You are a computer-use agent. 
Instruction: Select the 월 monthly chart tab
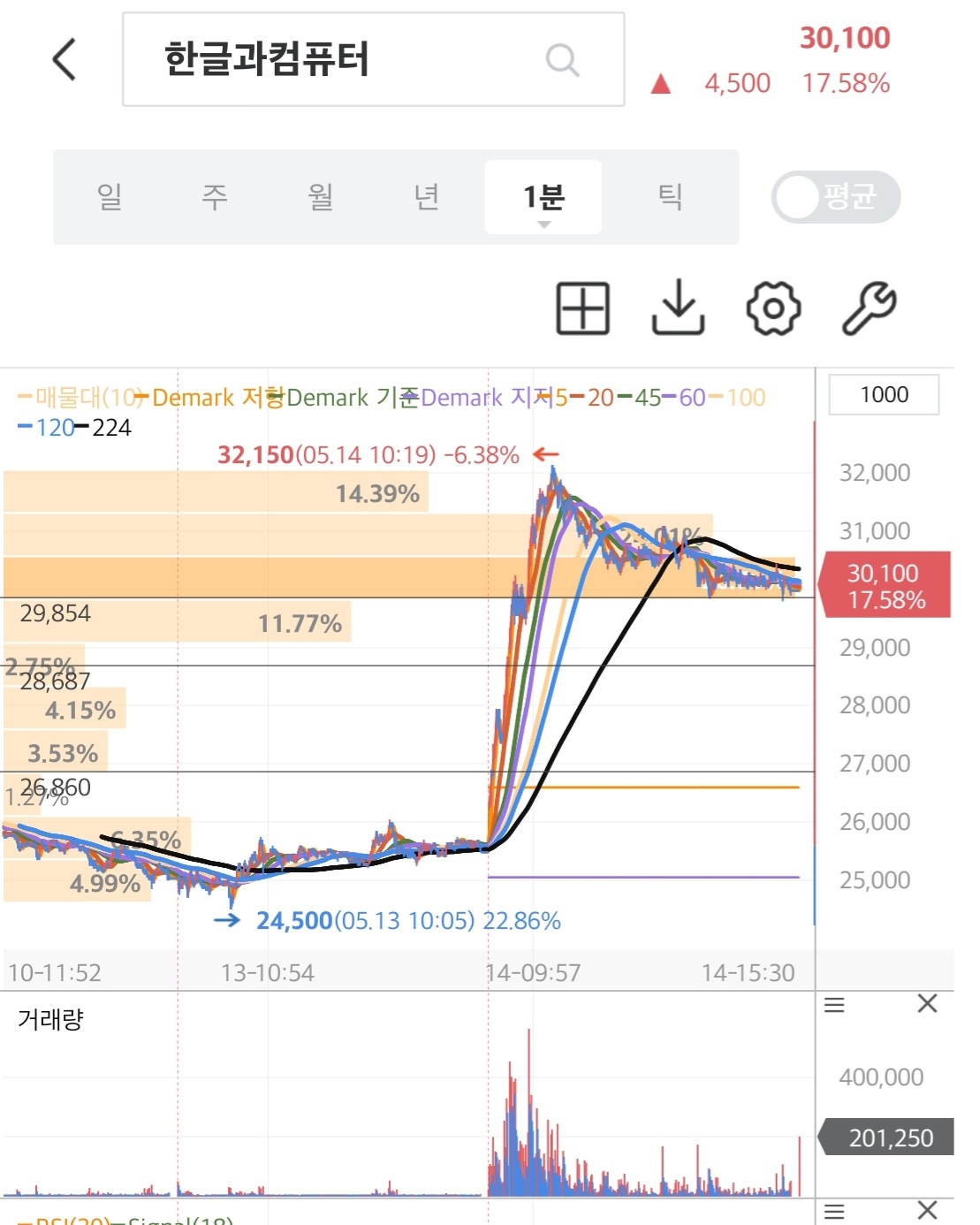tap(321, 196)
